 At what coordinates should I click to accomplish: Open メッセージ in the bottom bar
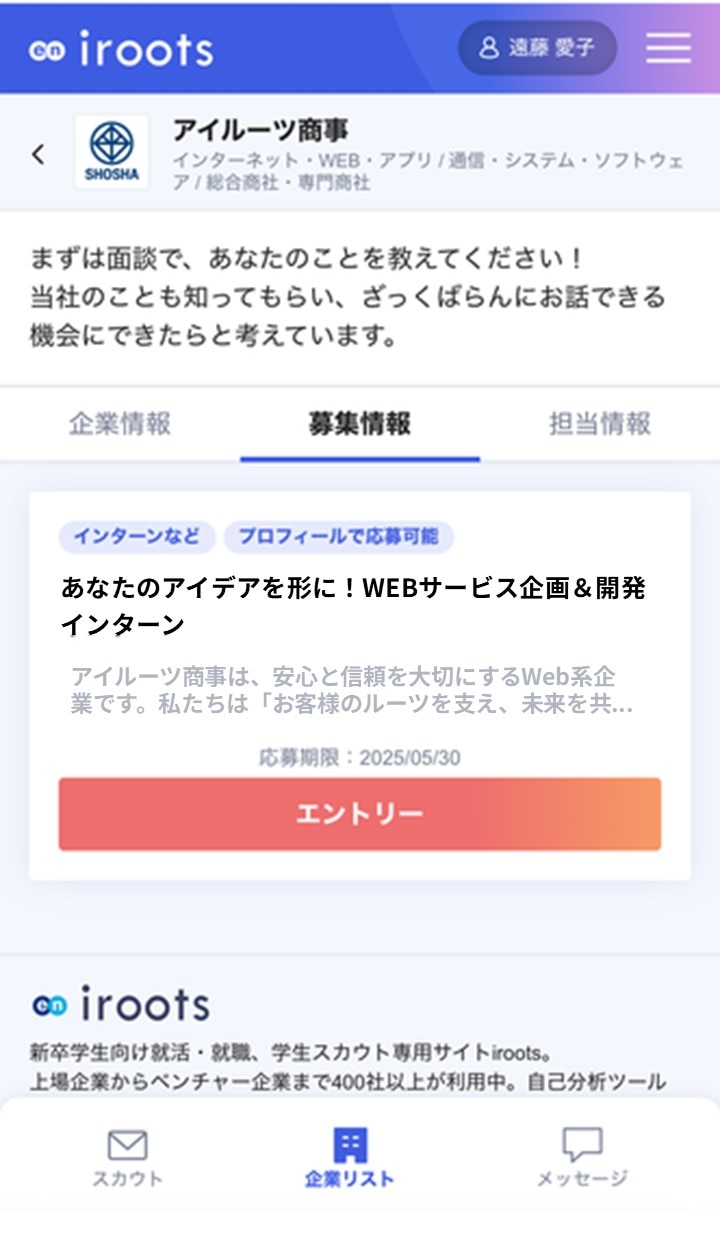[x=582, y=1158]
